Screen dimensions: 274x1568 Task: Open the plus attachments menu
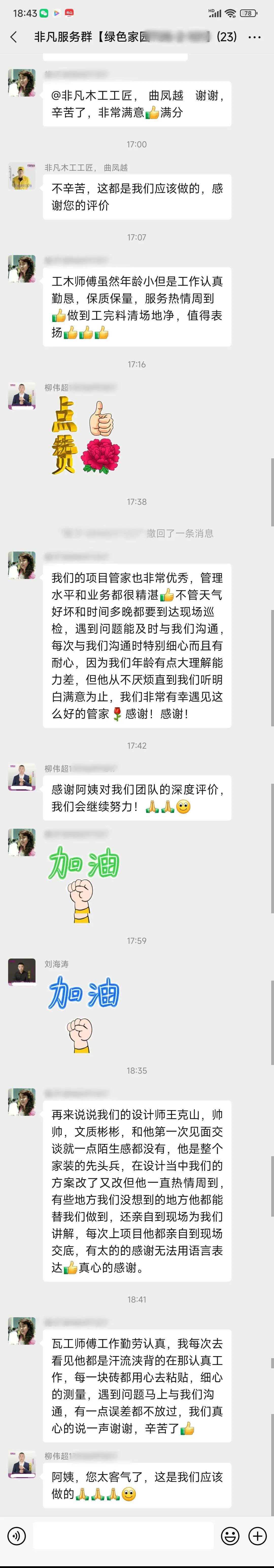tap(258, 1536)
